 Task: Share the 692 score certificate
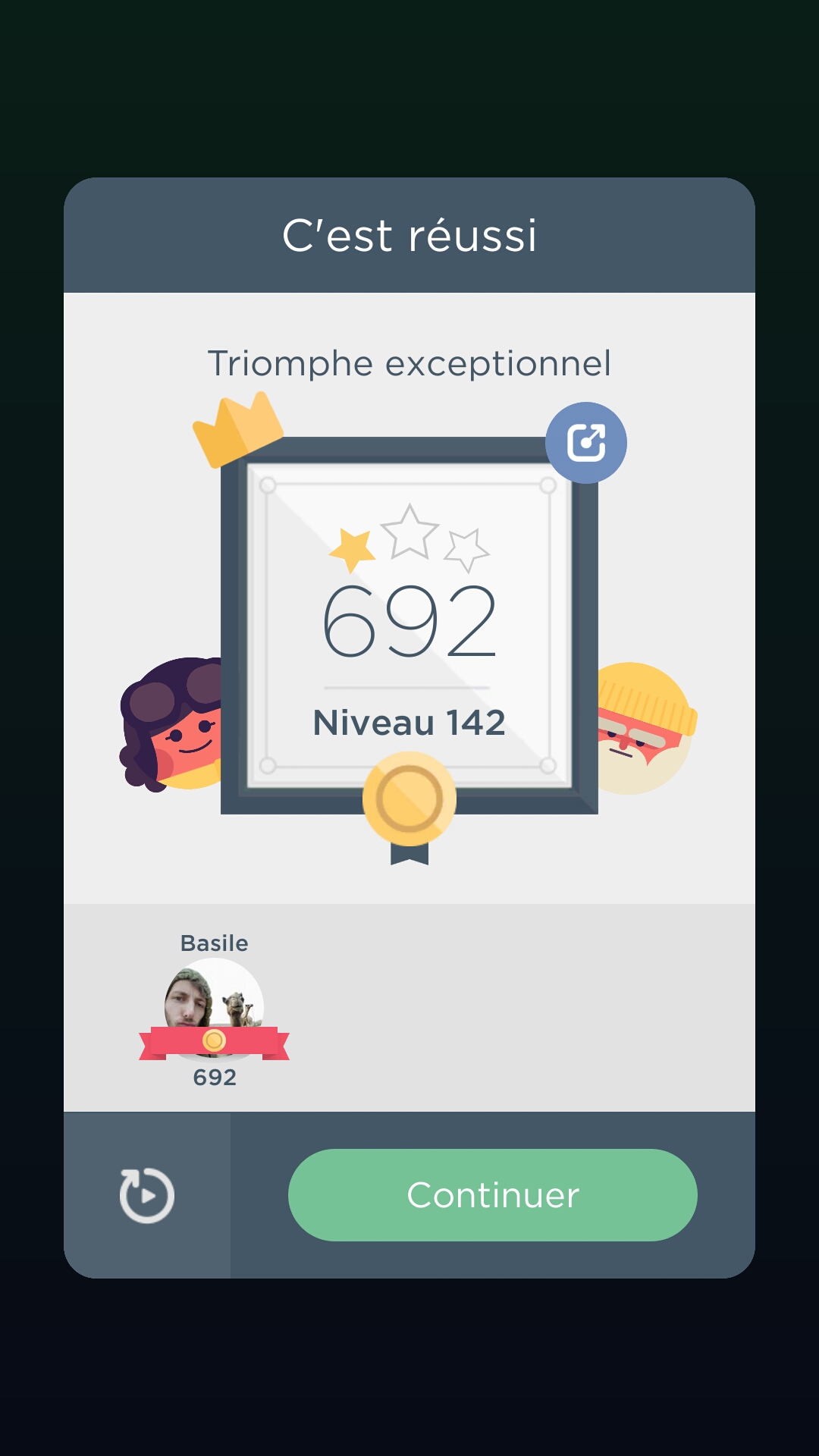pos(585,443)
